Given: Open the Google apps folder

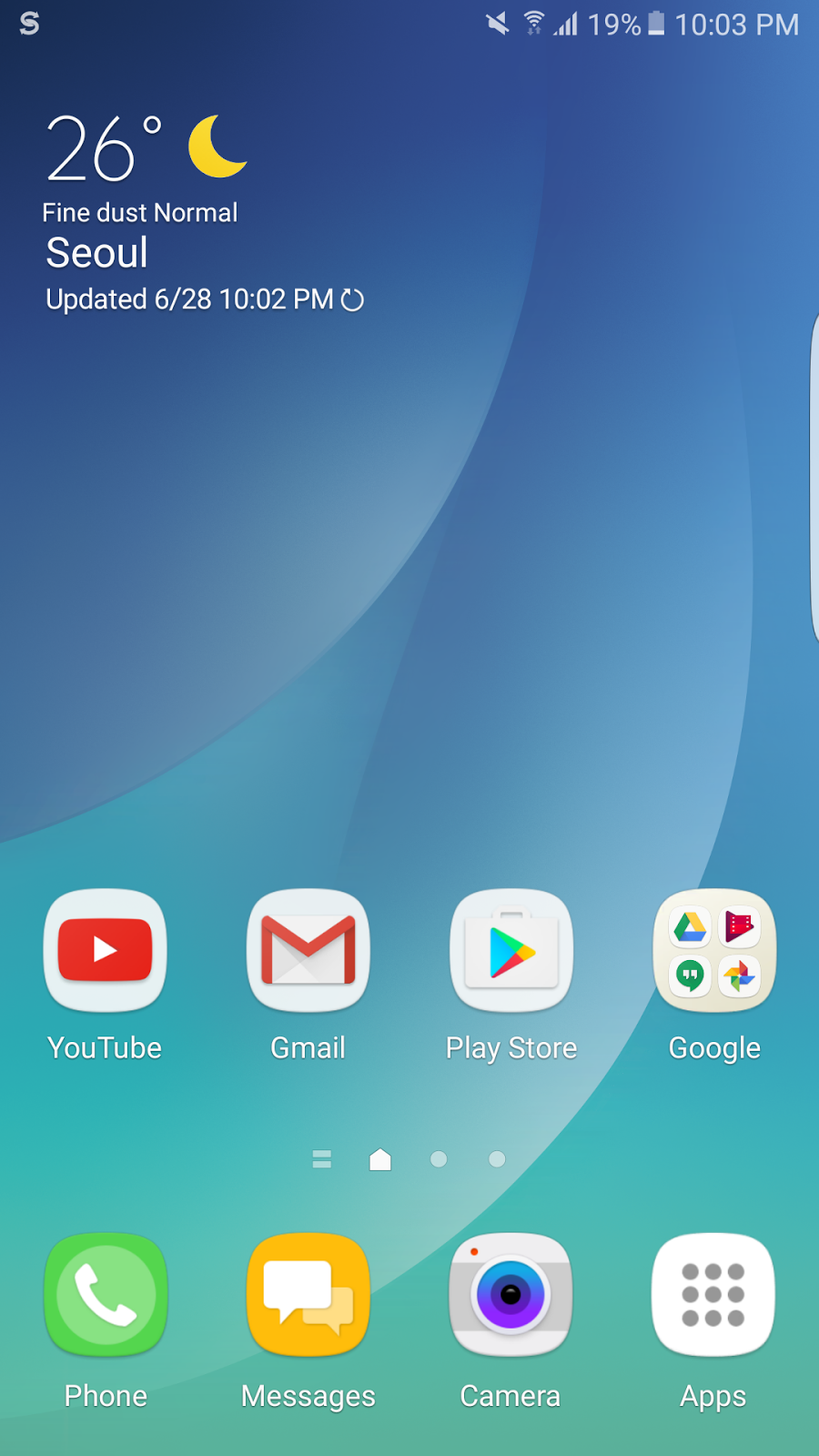Looking at the screenshot, I should (x=714, y=951).
